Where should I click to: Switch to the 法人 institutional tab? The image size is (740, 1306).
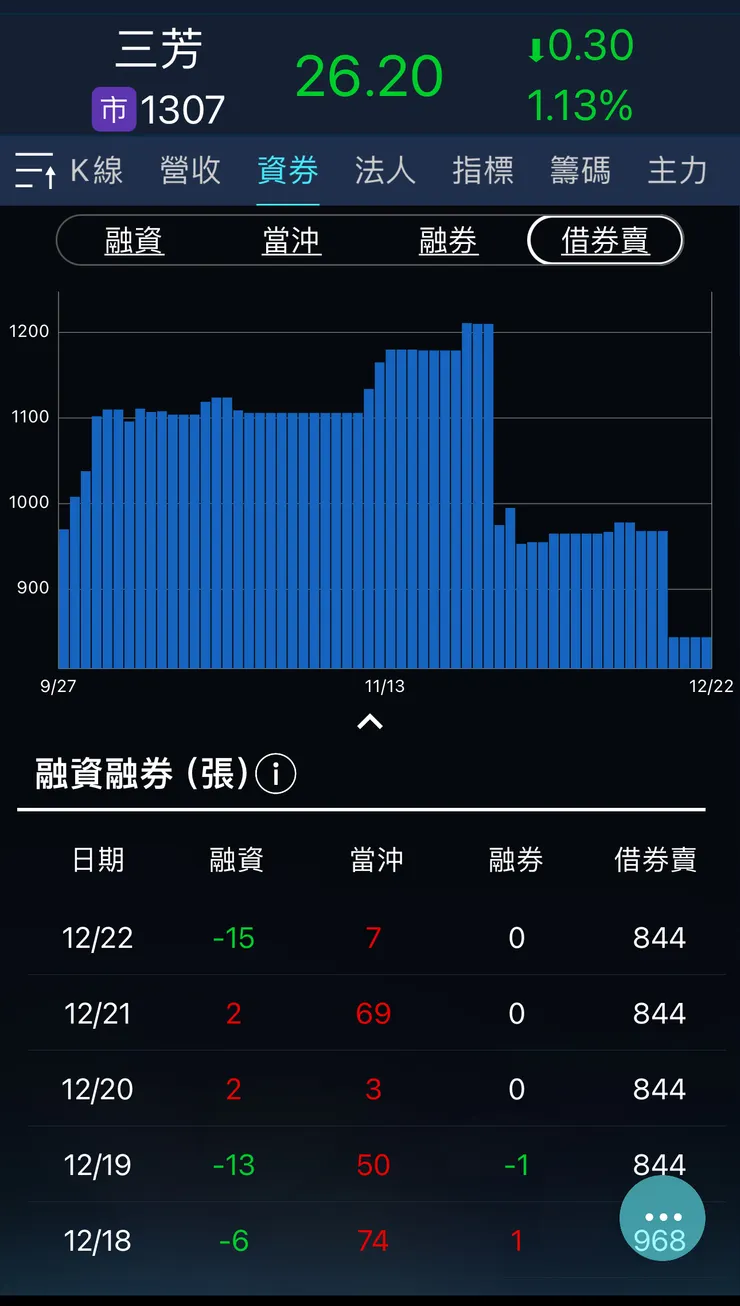[x=385, y=170]
